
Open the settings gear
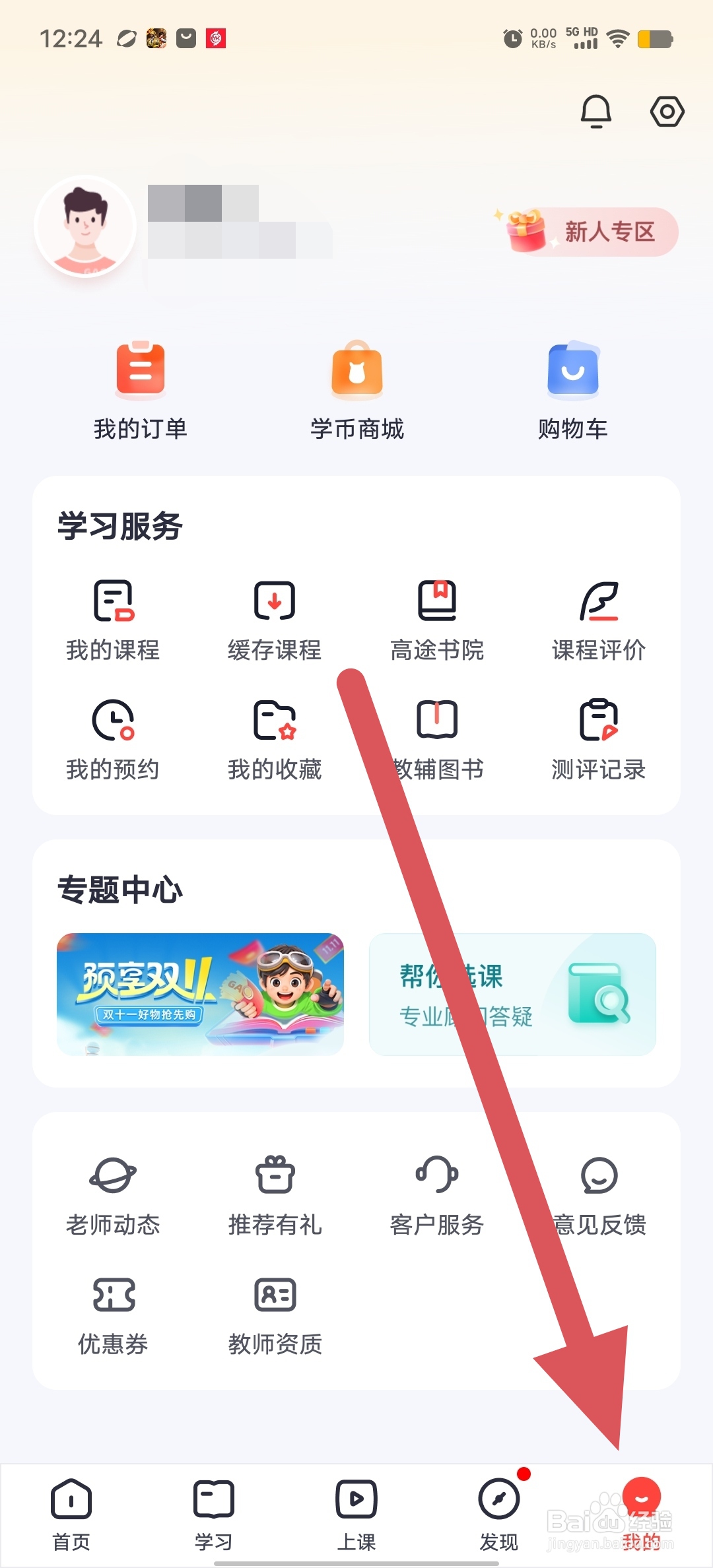pos(666,111)
